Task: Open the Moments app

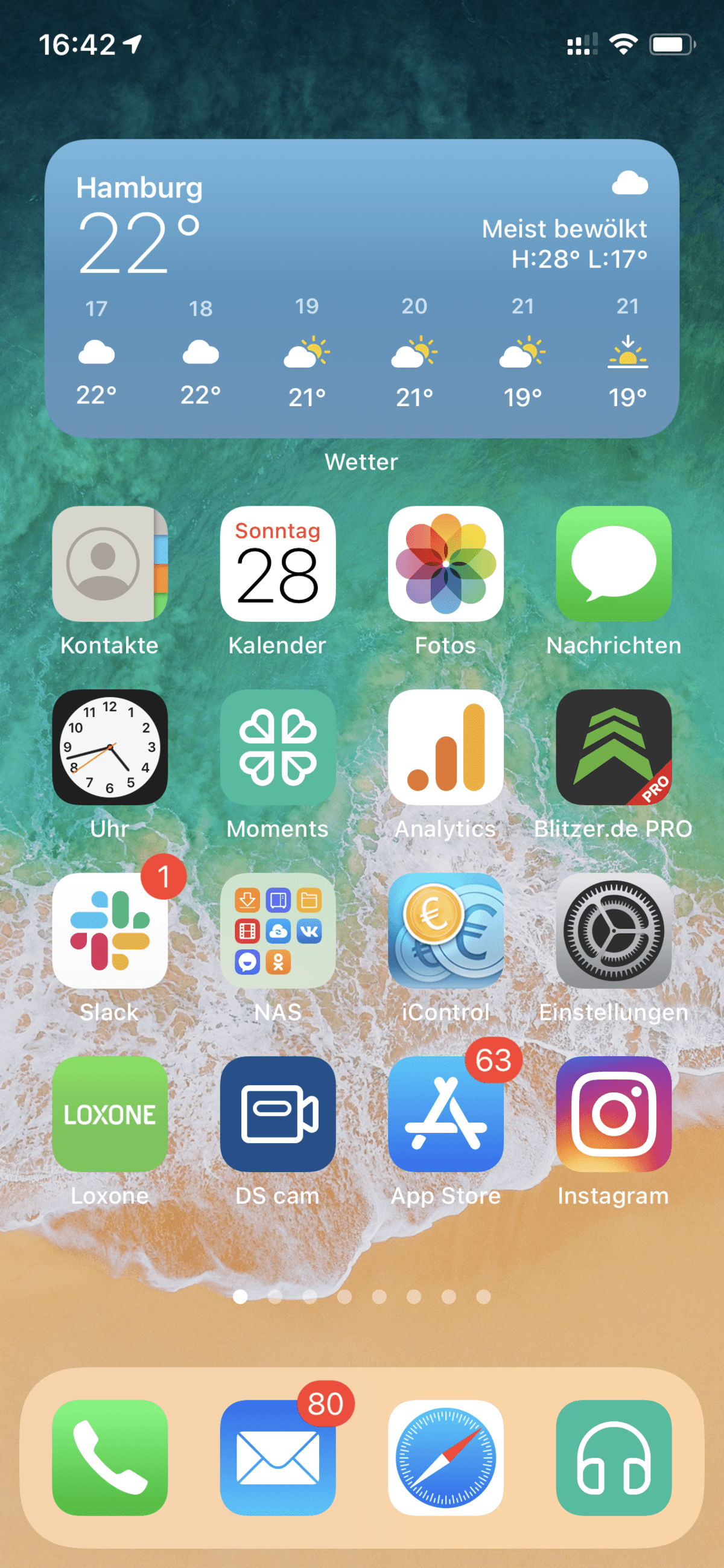Action: [278, 747]
